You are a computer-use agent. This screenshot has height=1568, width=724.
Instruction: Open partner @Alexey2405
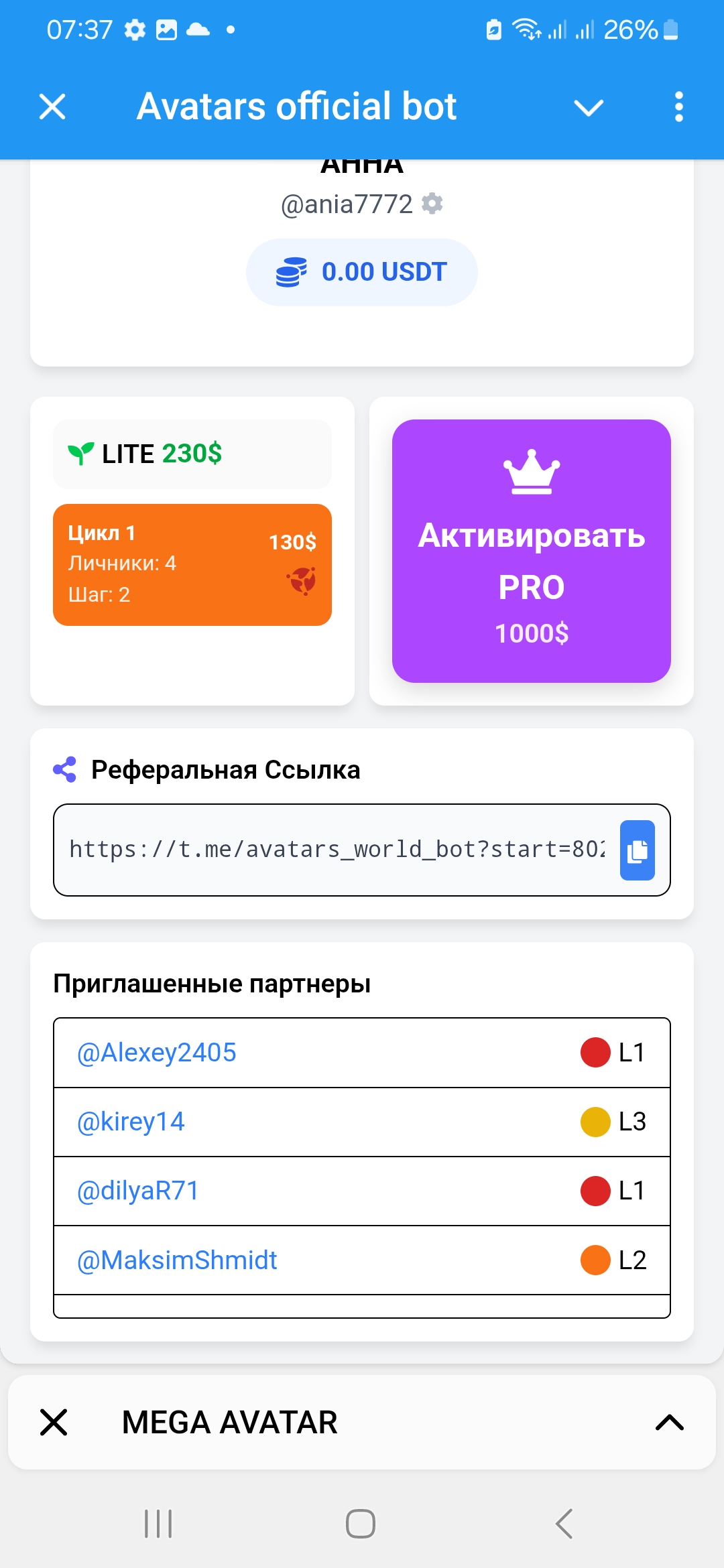pos(157,1053)
